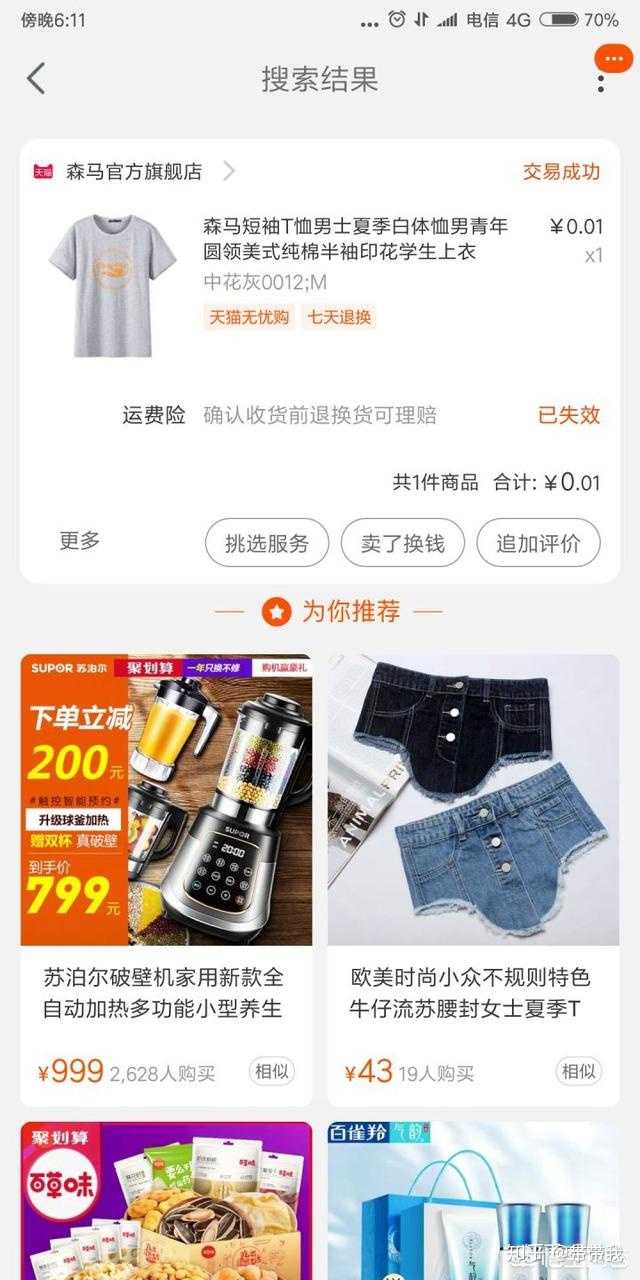Image resolution: width=640 pixels, height=1280 pixels.
Task: Open the 百雀羚 gift set product card
Action: coord(473,1200)
